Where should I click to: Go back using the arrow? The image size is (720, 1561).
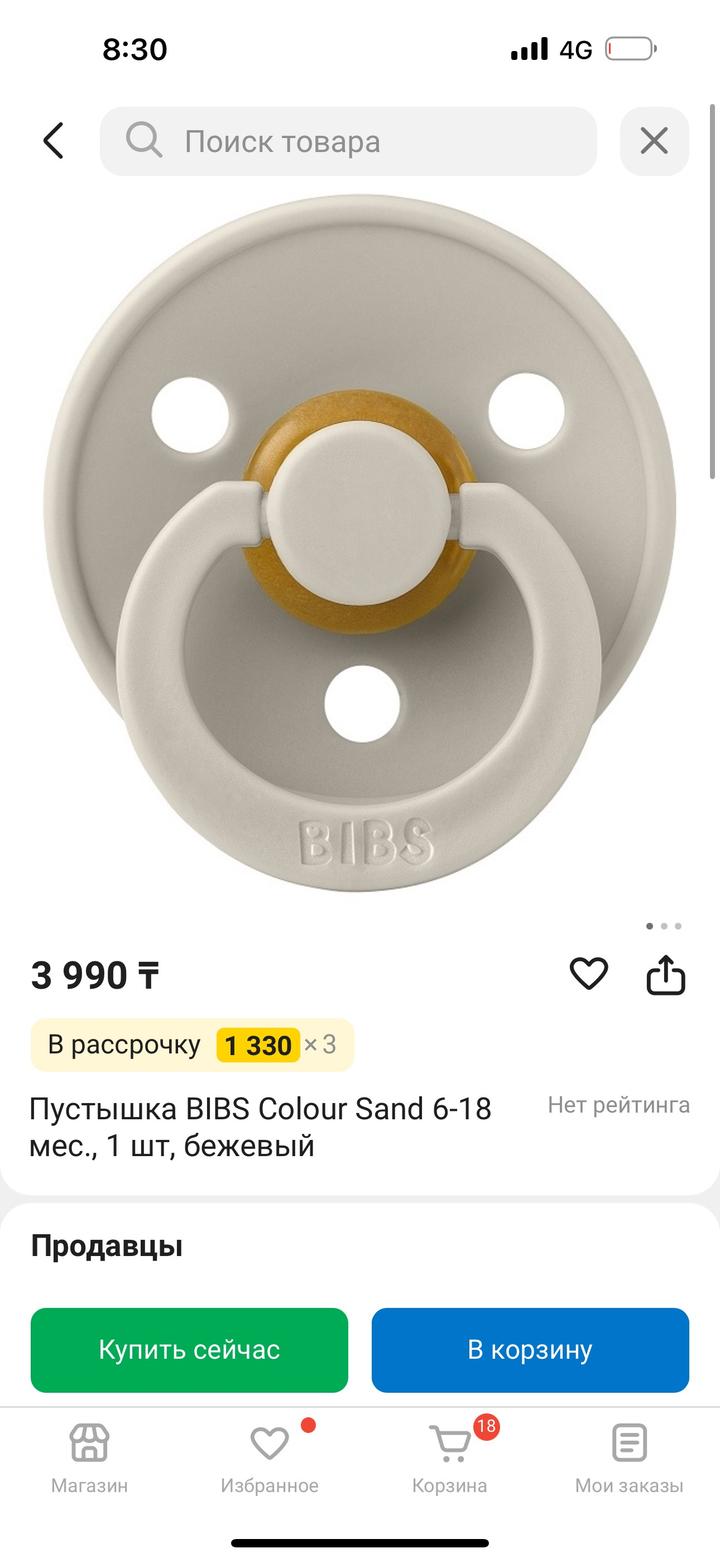[54, 141]
